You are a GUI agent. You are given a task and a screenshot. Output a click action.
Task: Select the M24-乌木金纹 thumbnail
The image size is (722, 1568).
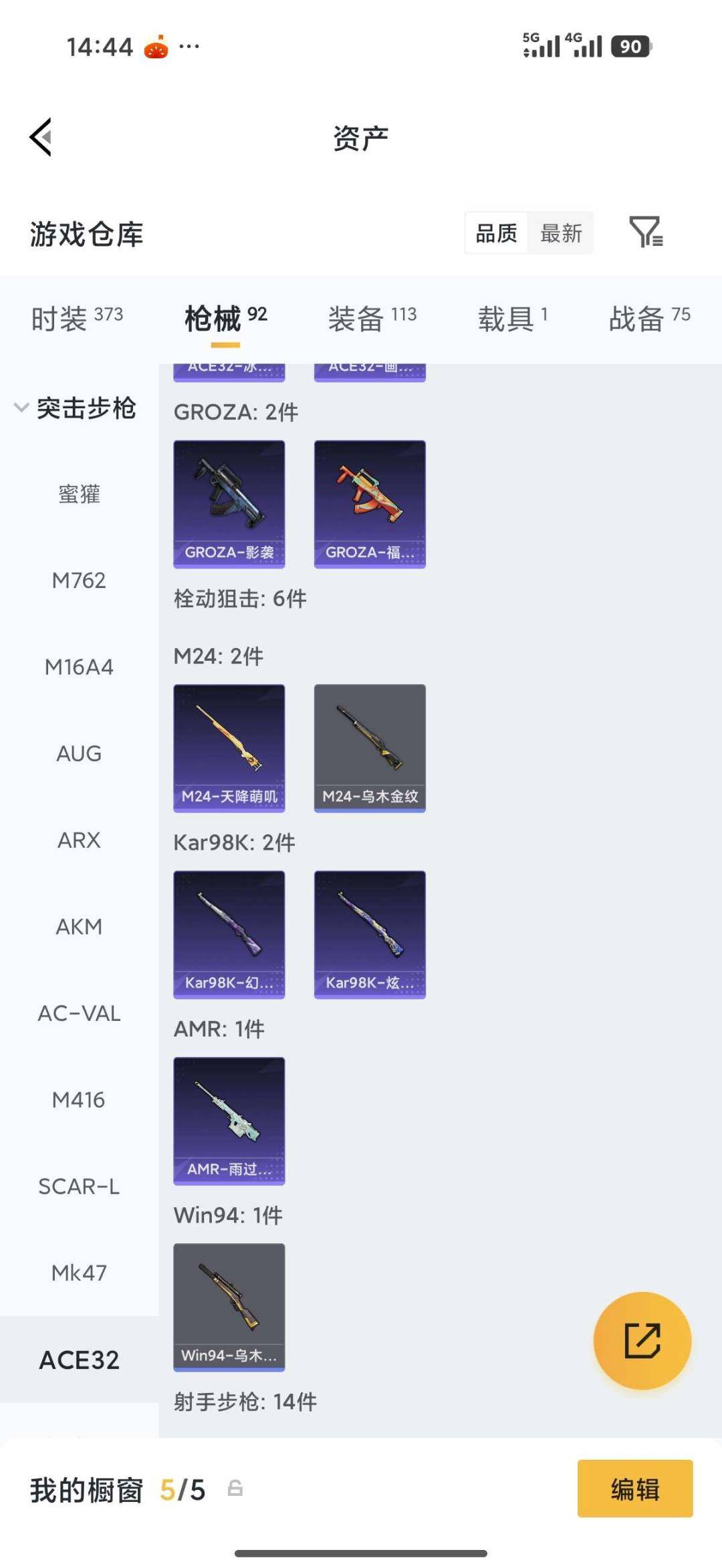pyautogui.click(x=369, y=748)
